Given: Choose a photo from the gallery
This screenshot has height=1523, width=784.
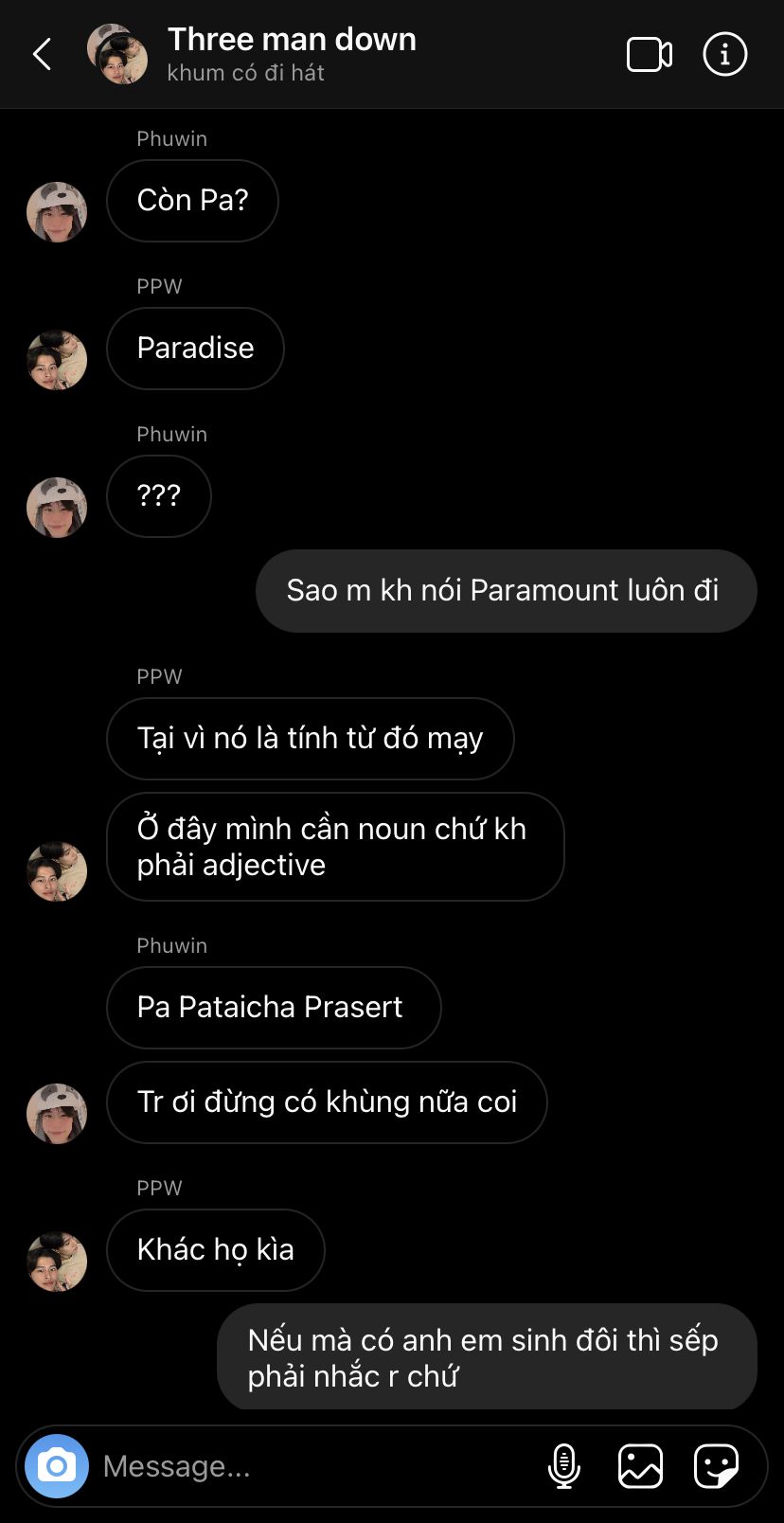Looking at the screenshot, I should point(640,1466).
